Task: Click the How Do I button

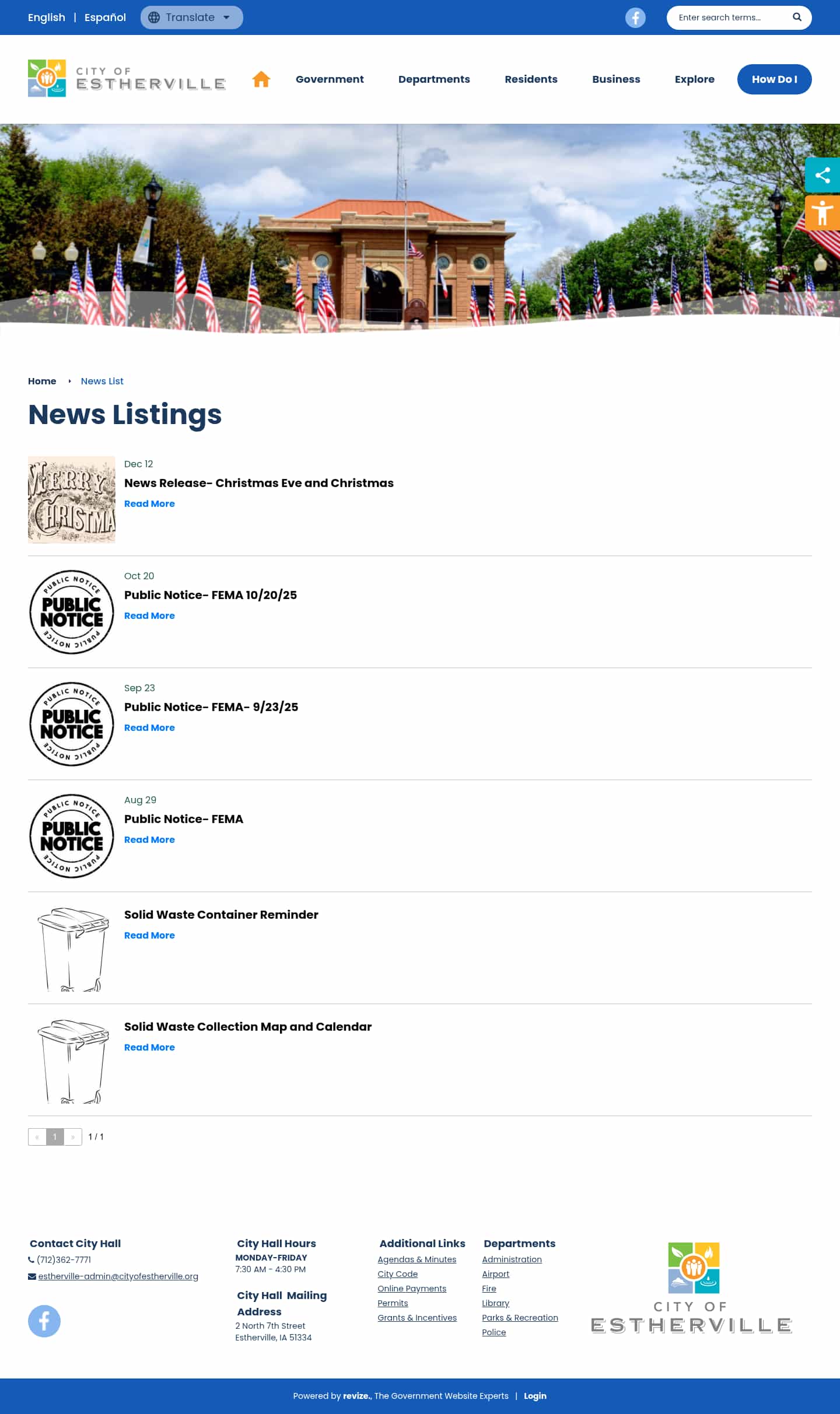Action: coord(774,79)
